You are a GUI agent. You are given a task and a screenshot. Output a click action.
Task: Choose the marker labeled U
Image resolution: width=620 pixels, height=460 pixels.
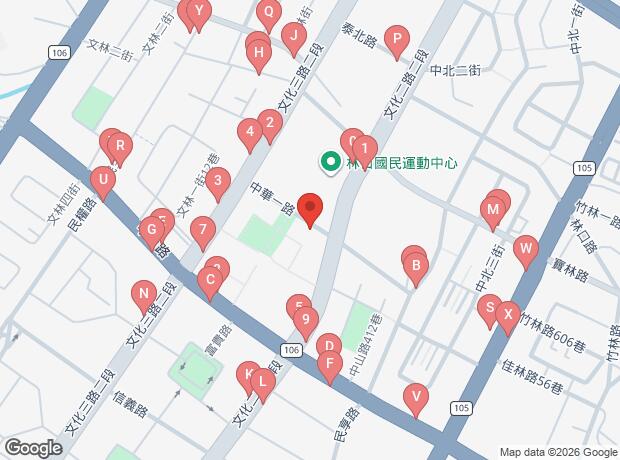coord(101,181)
